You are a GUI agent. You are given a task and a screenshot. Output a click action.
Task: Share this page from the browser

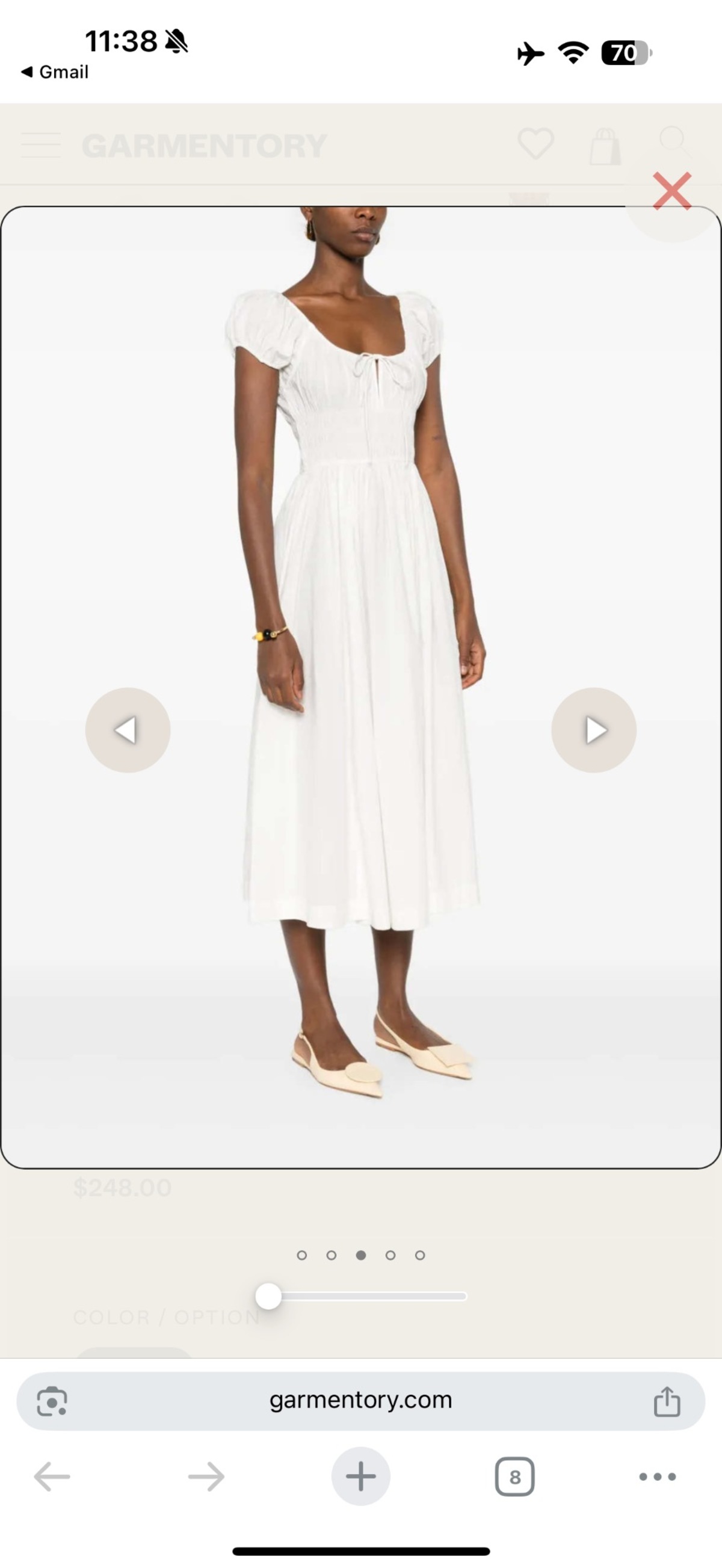click(667, 1401)
